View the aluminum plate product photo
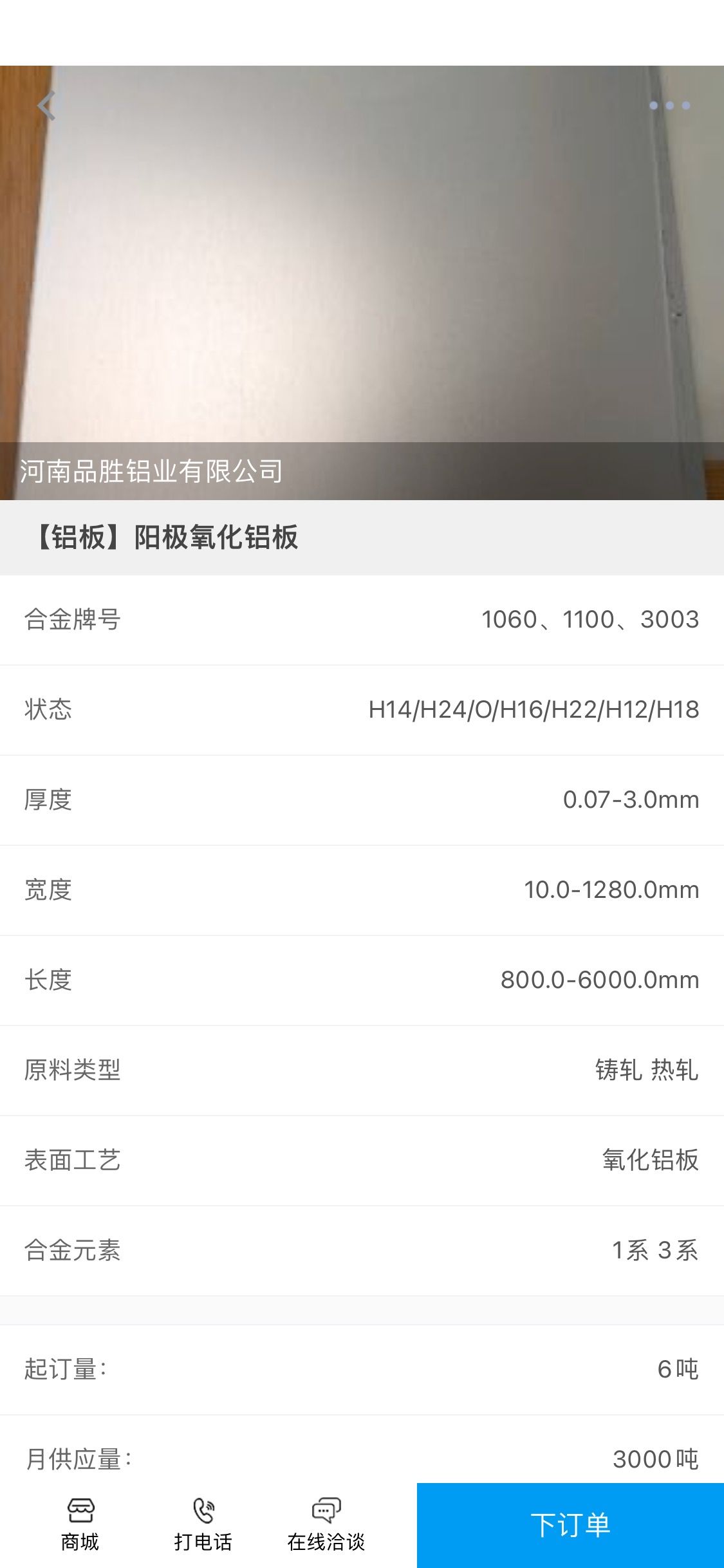 click(x=362, y=283)
